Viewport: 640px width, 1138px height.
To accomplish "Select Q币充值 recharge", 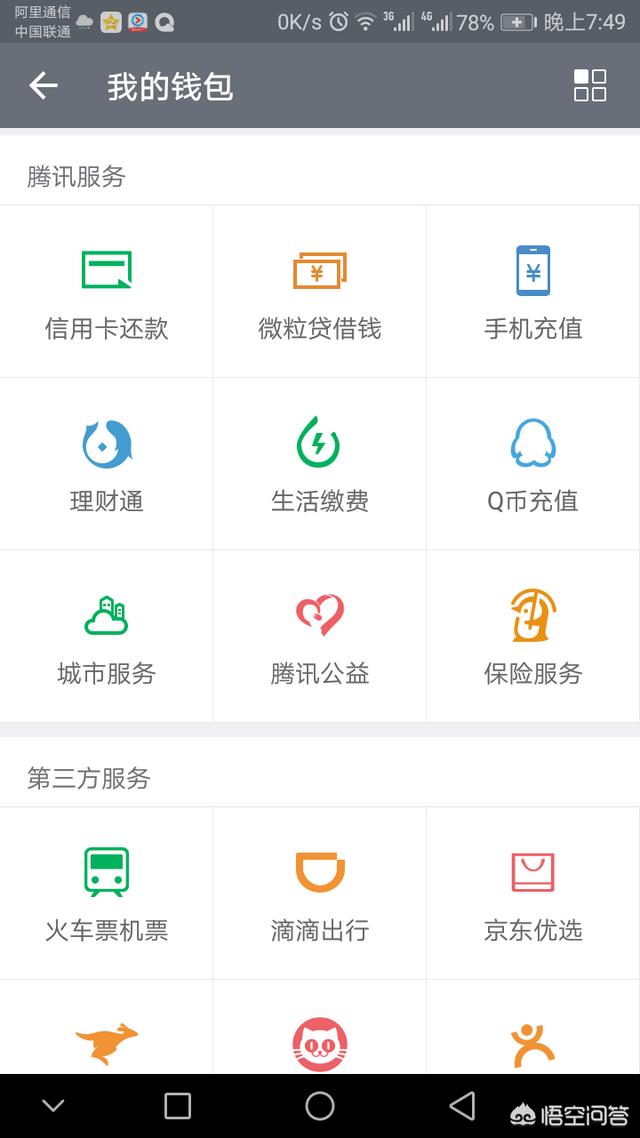I will point(533,464).
